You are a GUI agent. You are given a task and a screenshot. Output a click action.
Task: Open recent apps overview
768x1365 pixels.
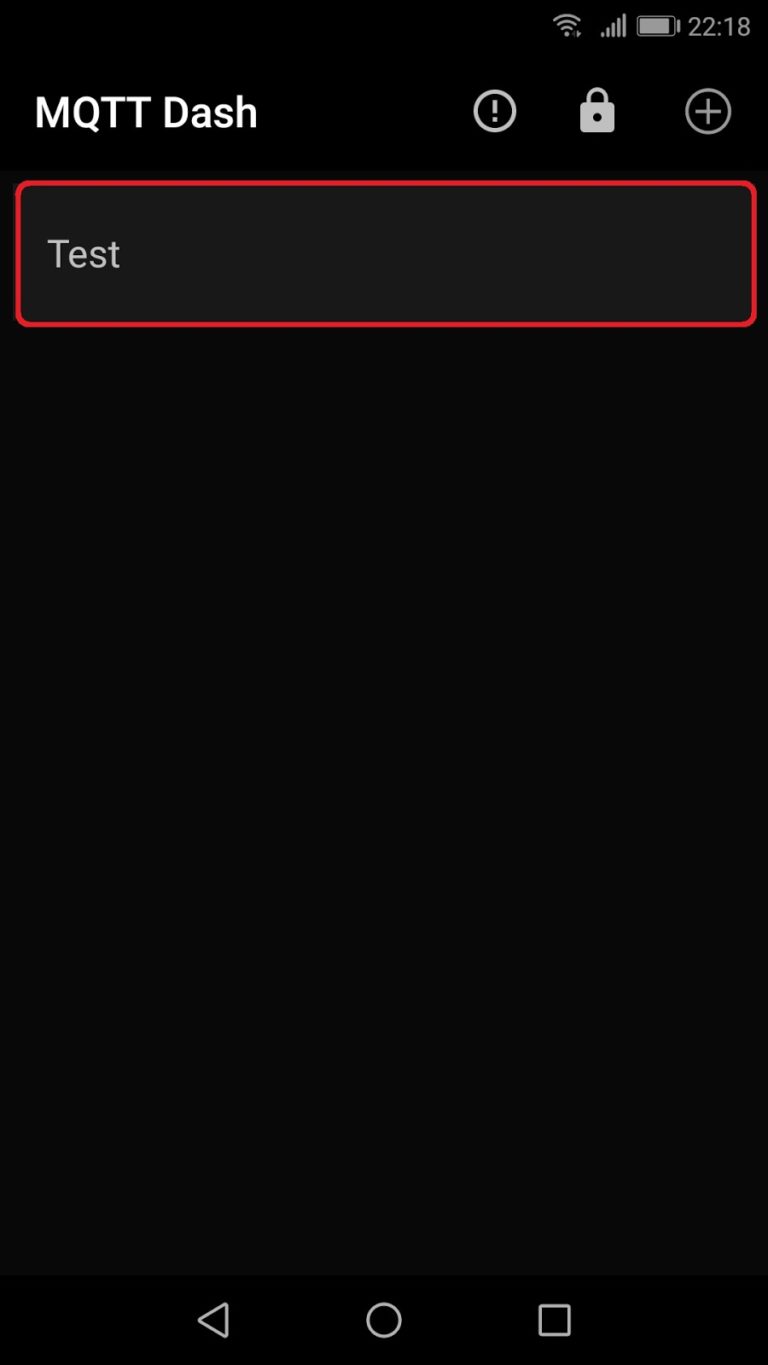click(x=554, y=1320)
